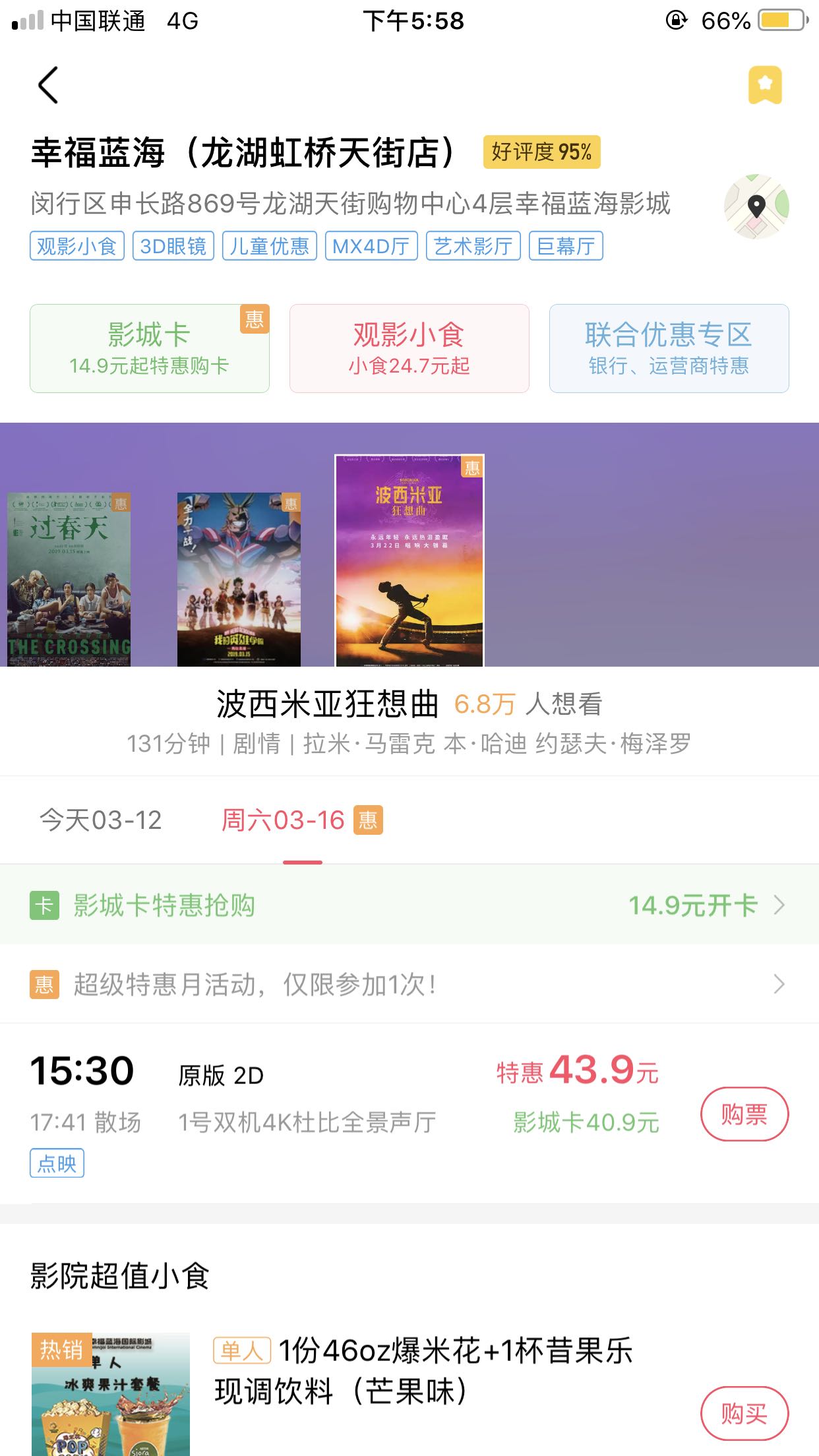The height and width of the screenshot is (1456, 819).
Task: Buy a ticket for the 15:30 showing
Action: (744, 1114)
